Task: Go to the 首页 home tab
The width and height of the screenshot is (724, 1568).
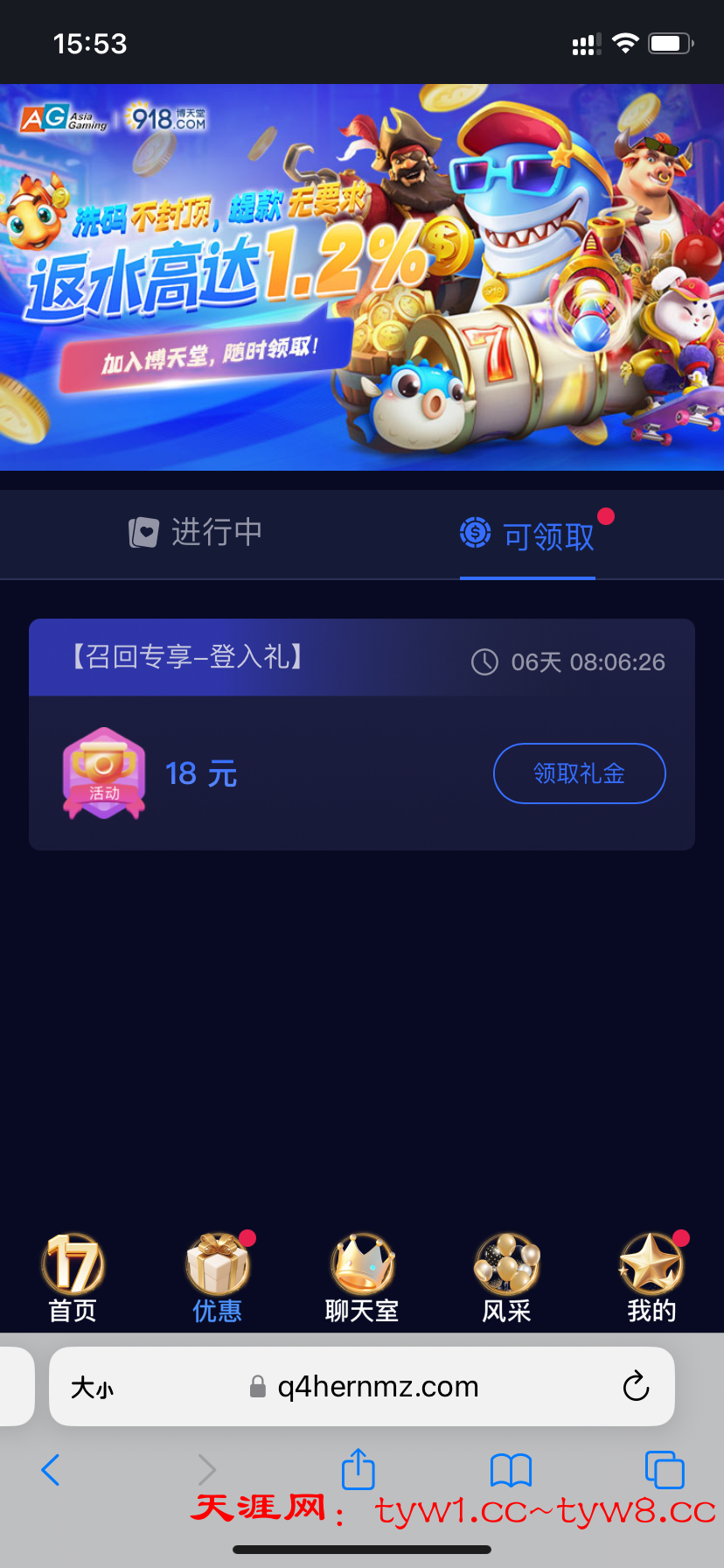Action: tap(73, 1277)
